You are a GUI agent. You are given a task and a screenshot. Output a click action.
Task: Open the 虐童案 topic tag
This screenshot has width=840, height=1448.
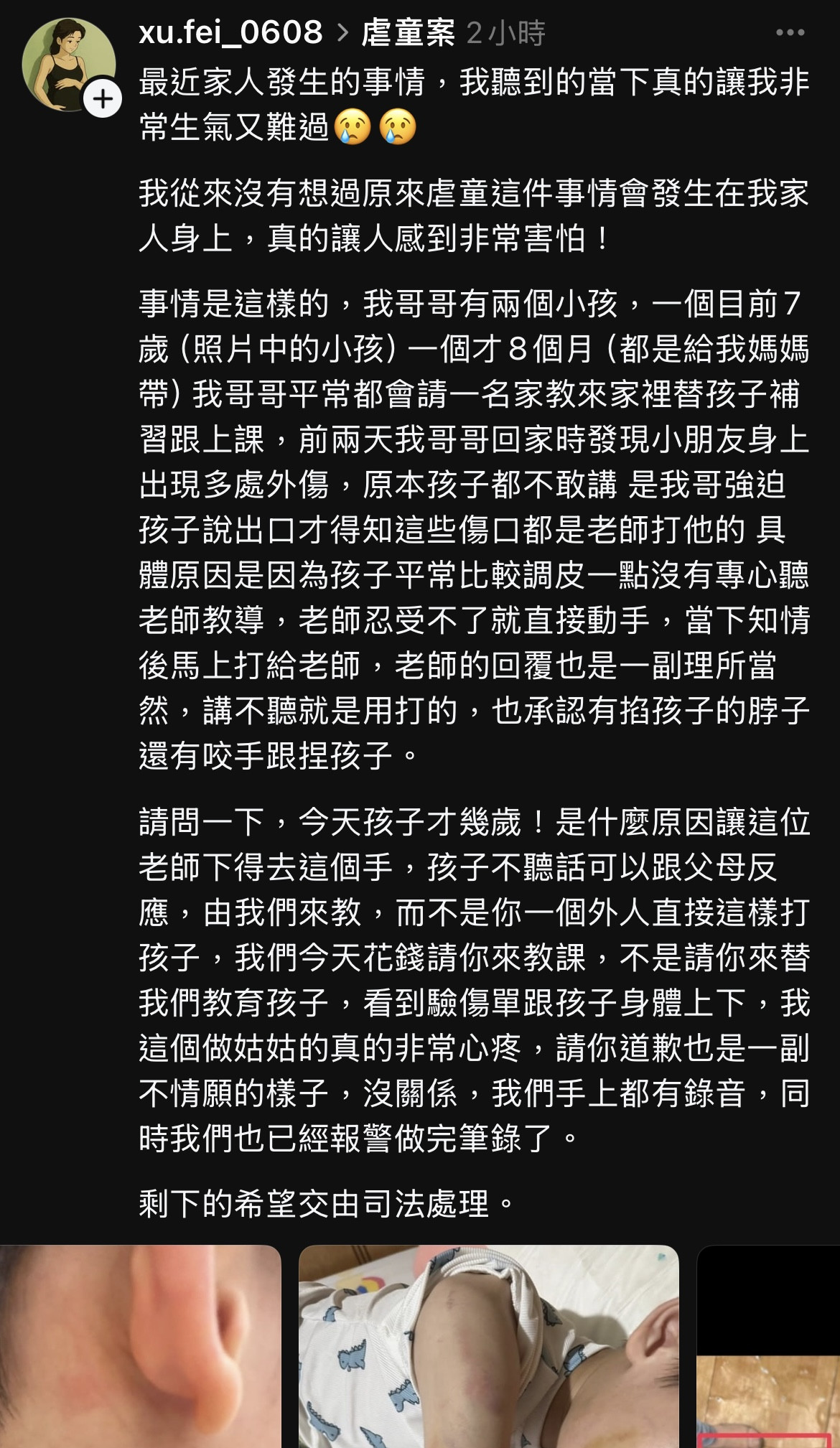[409, 33]
